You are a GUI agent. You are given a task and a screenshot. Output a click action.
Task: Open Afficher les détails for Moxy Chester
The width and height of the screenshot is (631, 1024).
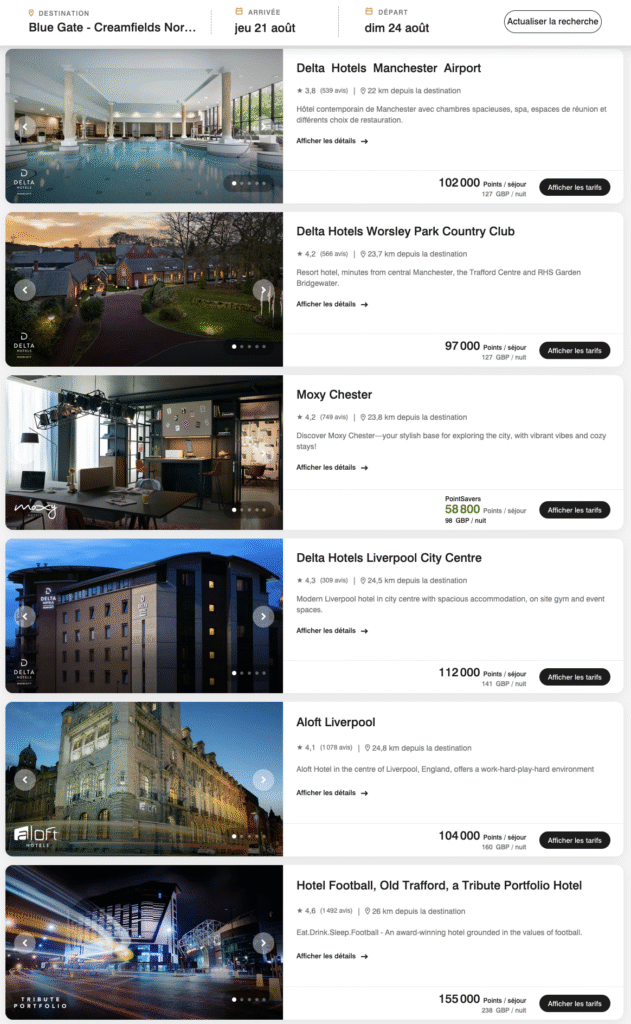(x=332, y=467)
